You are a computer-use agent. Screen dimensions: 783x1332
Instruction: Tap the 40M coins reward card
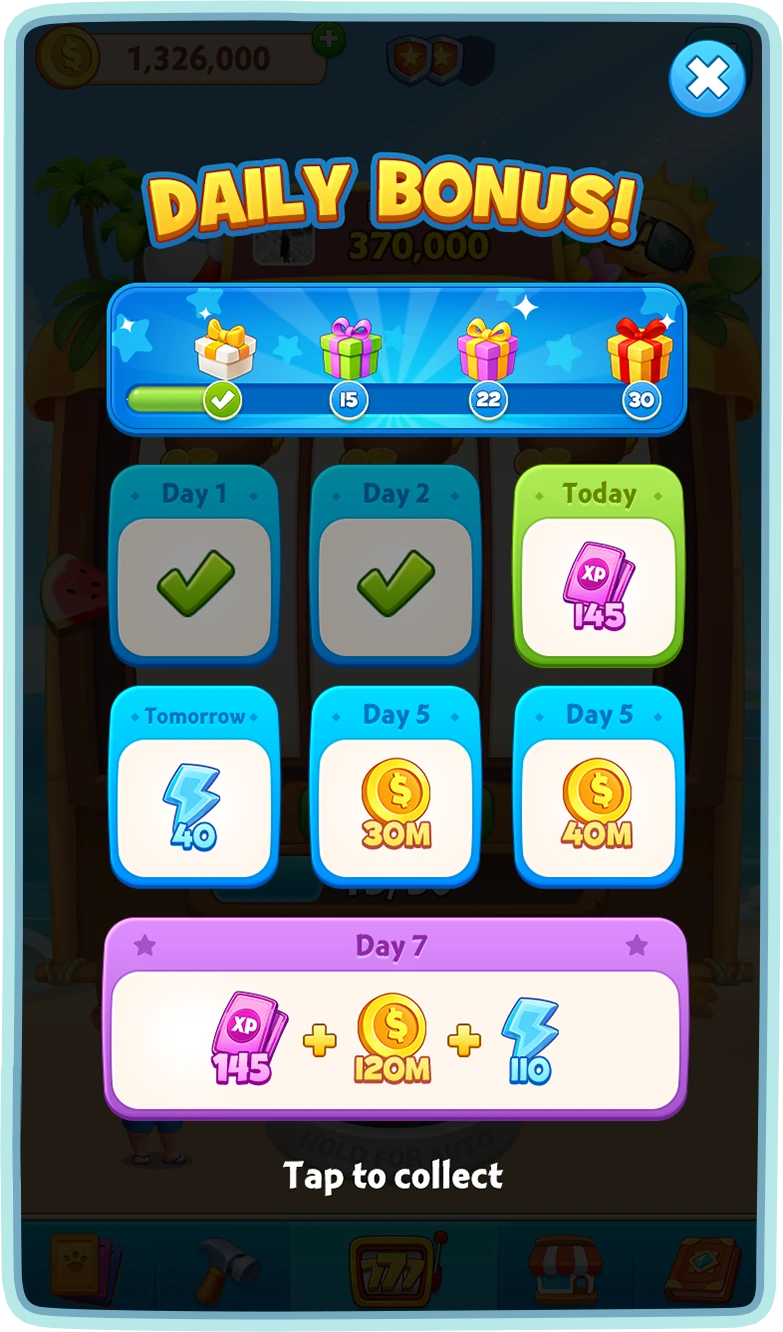(598, 787)
